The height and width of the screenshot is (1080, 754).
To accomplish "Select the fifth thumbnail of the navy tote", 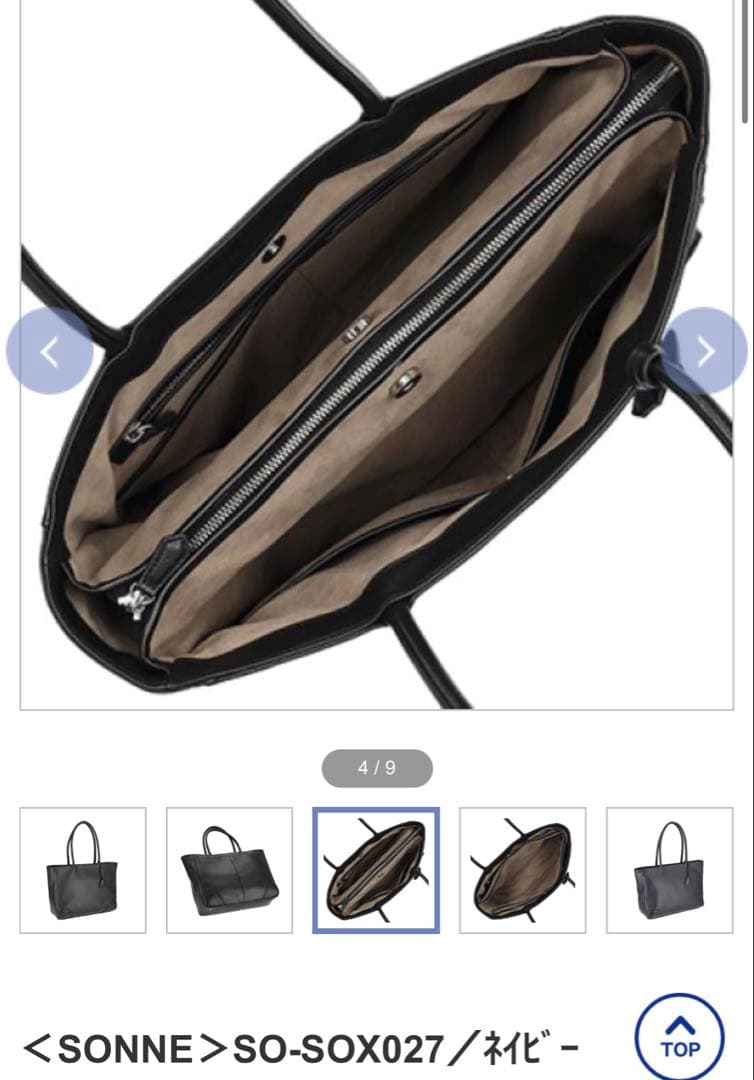I will point(669,870).
